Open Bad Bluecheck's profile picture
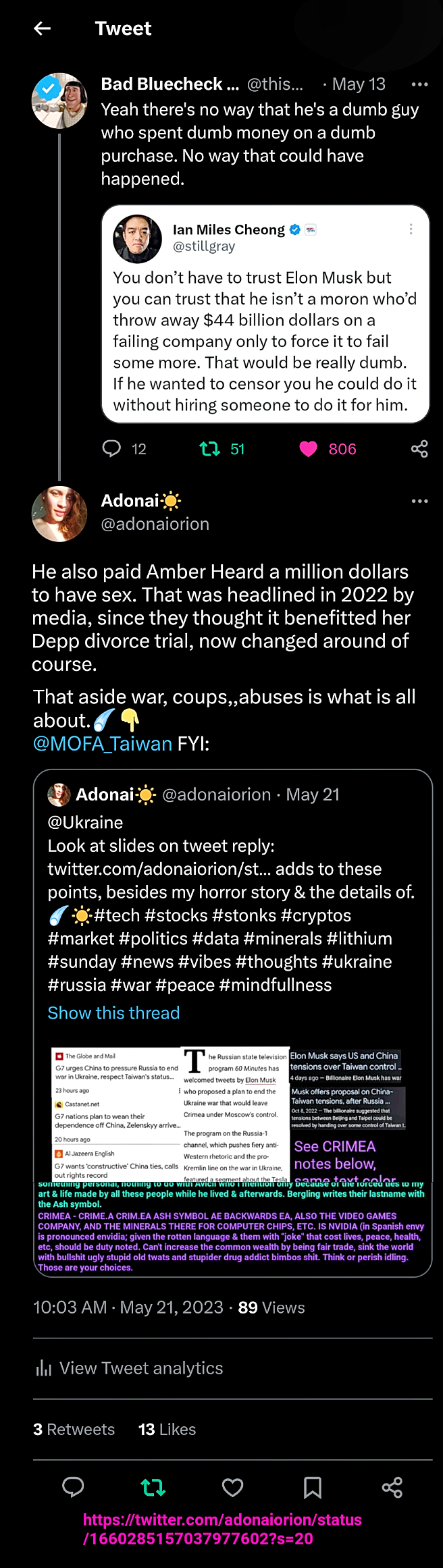The image size is (443, 1568). click(x=59, y=101)
